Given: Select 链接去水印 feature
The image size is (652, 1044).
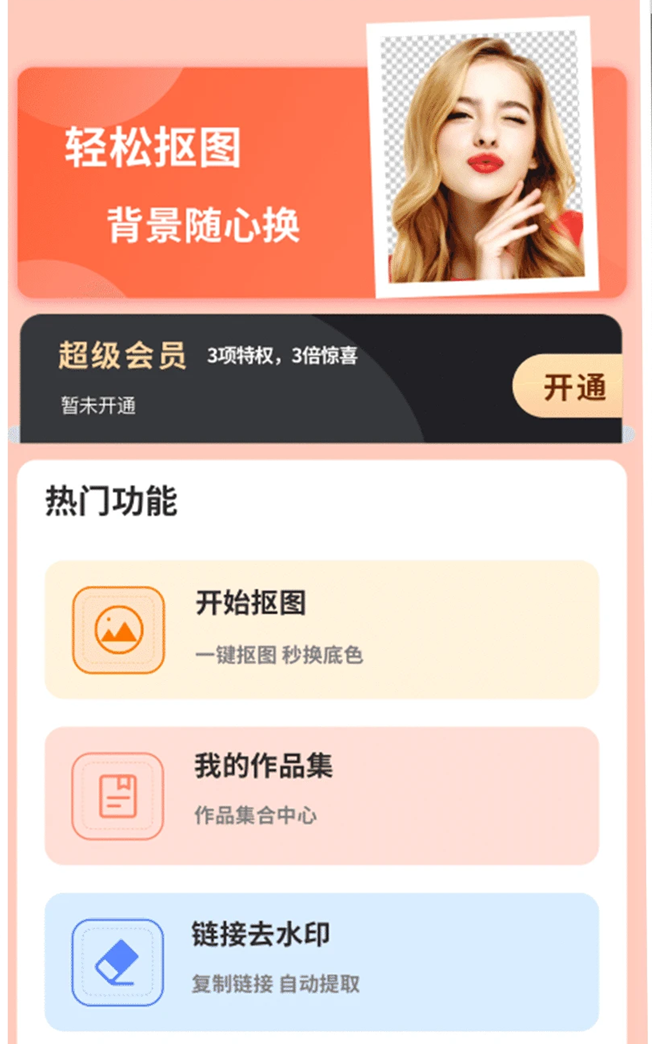Looking at the screenshot, I should coord(321,961).
